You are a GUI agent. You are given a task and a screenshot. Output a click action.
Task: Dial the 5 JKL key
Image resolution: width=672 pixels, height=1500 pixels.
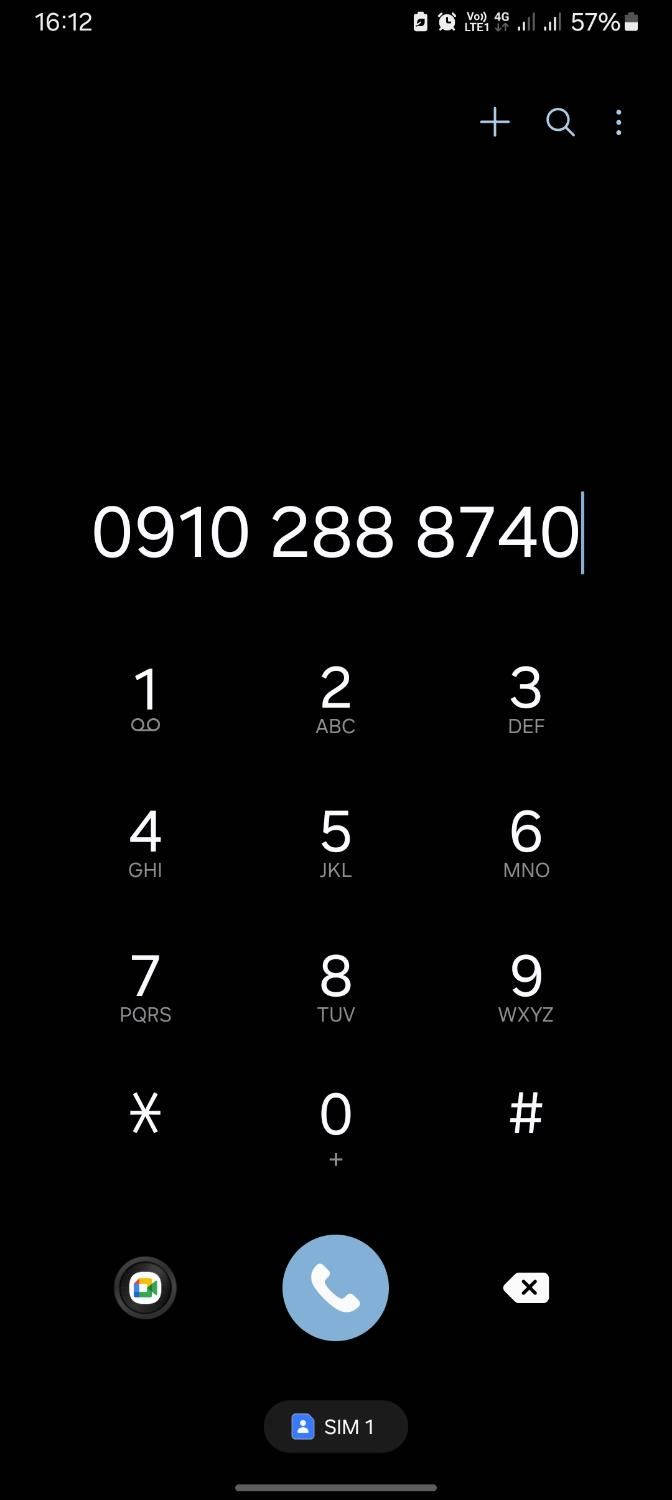pos(336,843)
